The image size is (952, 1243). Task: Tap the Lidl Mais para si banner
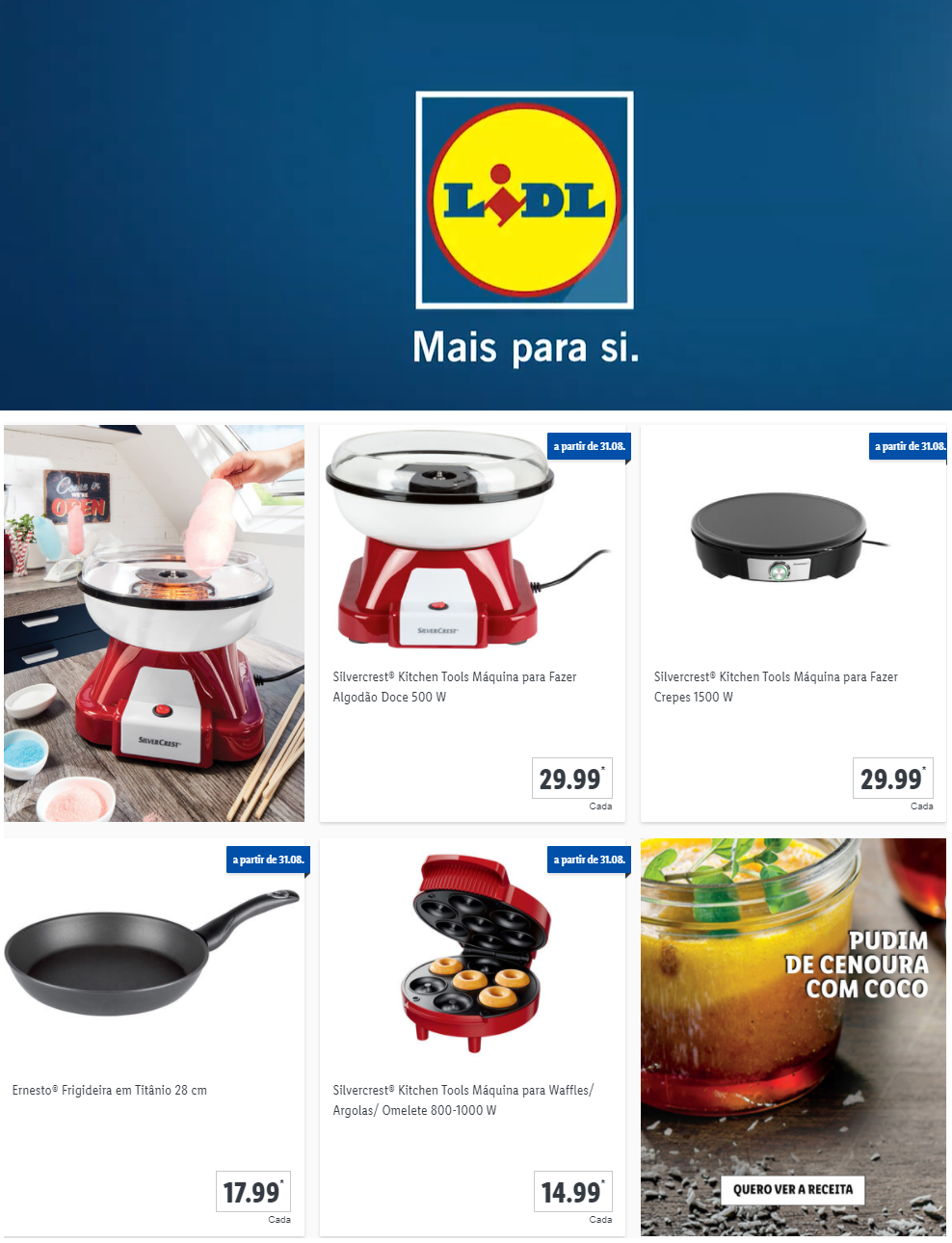[x=476, y=204]
